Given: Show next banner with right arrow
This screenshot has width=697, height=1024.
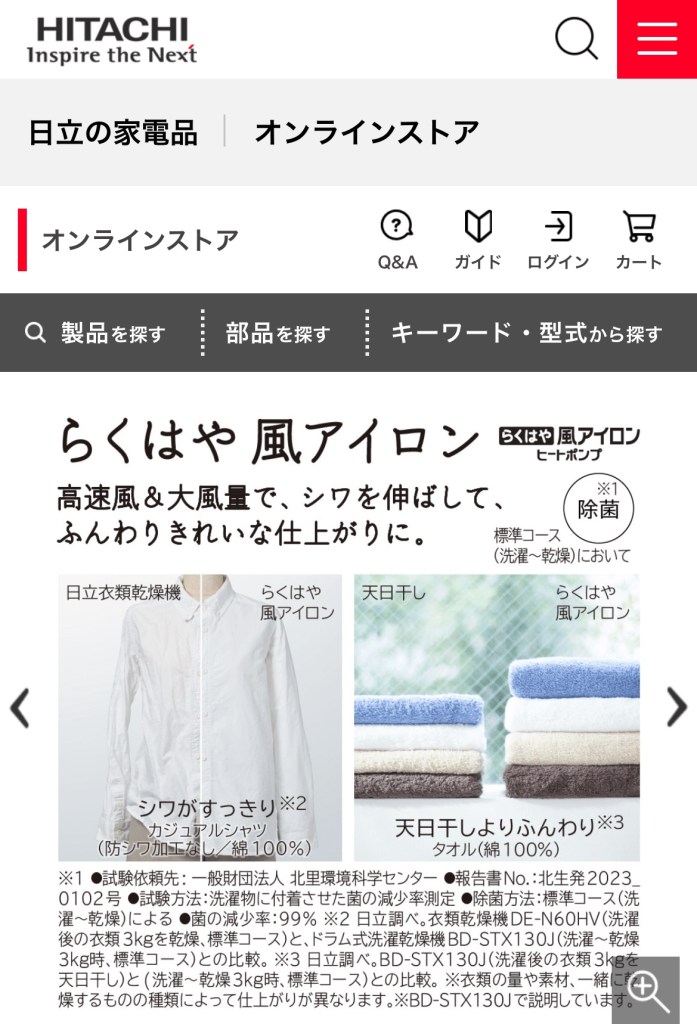Looking at the screenshot, I should click(x=677, y=707).
